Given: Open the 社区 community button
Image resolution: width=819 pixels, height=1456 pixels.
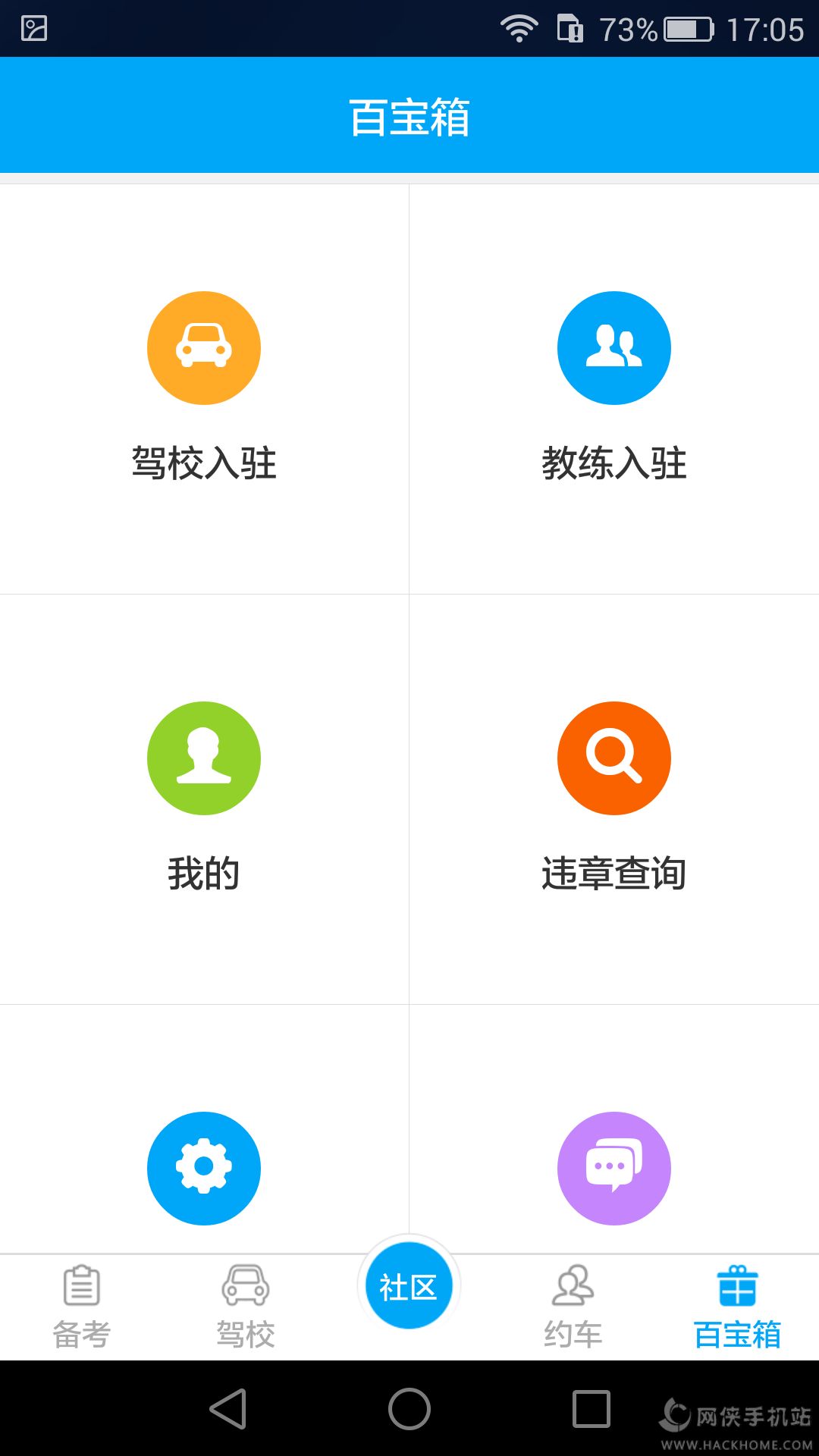Looking at the screenshot, I should pyautogui.click(x=409, y=1286).
